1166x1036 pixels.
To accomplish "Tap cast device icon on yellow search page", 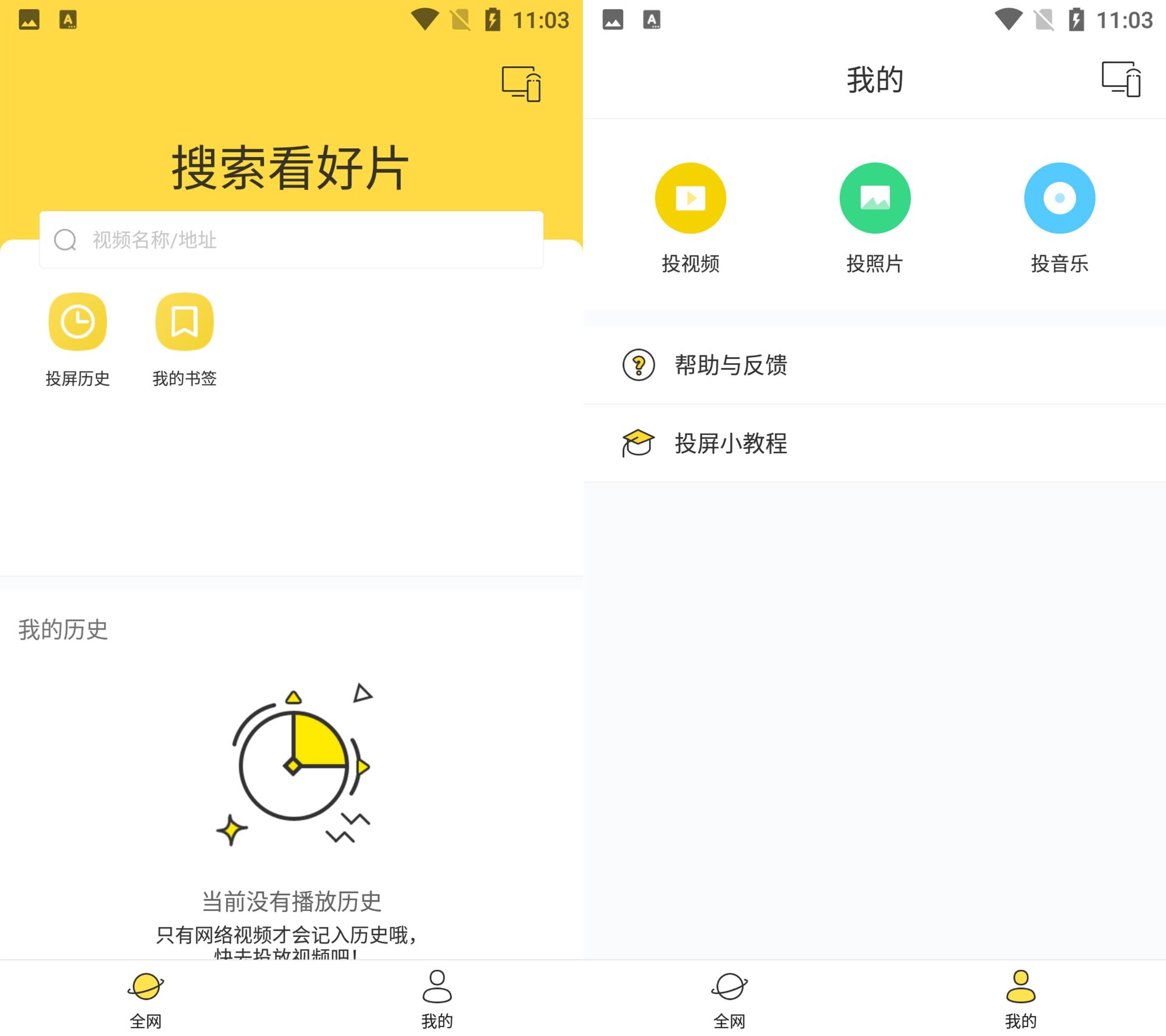I will click(x=521, y=84).
